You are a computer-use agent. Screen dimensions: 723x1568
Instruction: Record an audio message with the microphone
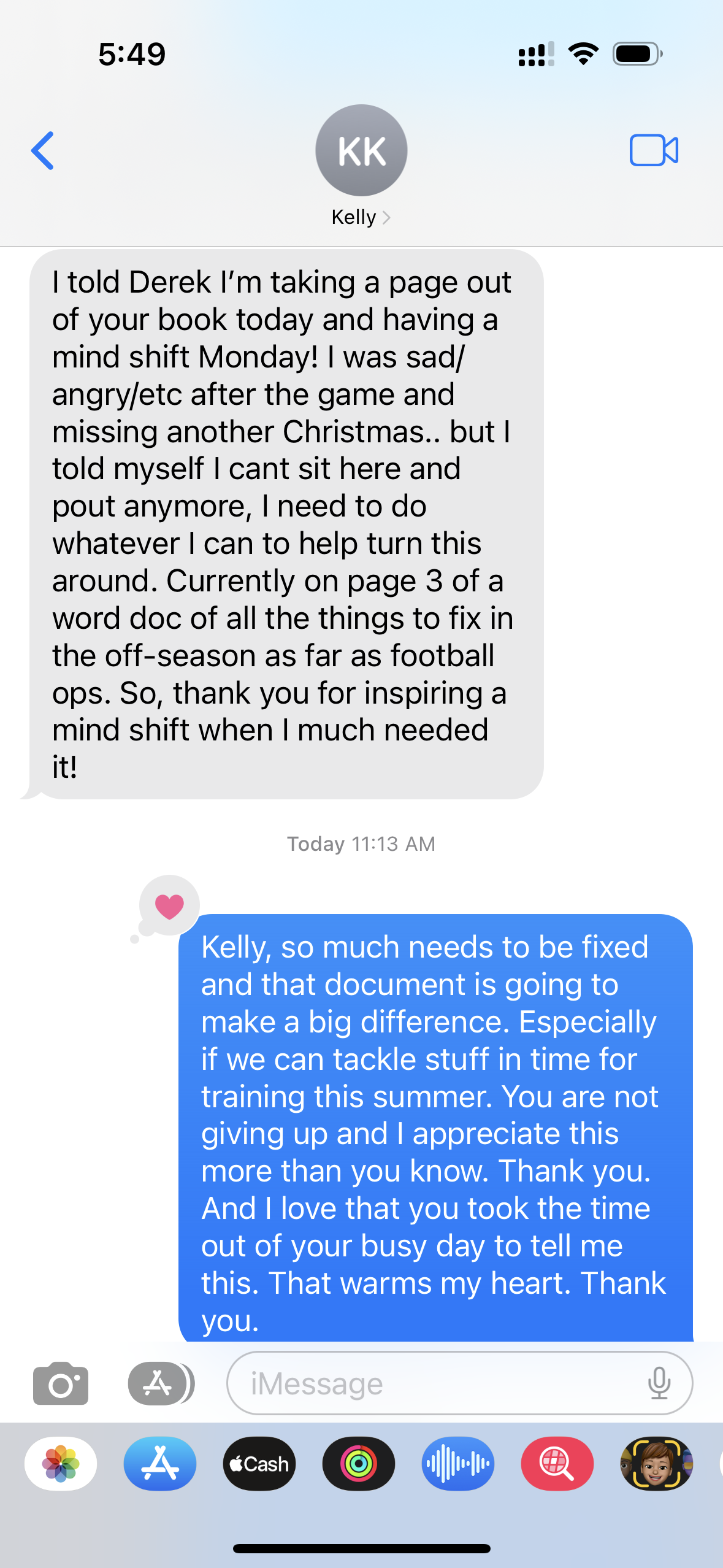659,1383
